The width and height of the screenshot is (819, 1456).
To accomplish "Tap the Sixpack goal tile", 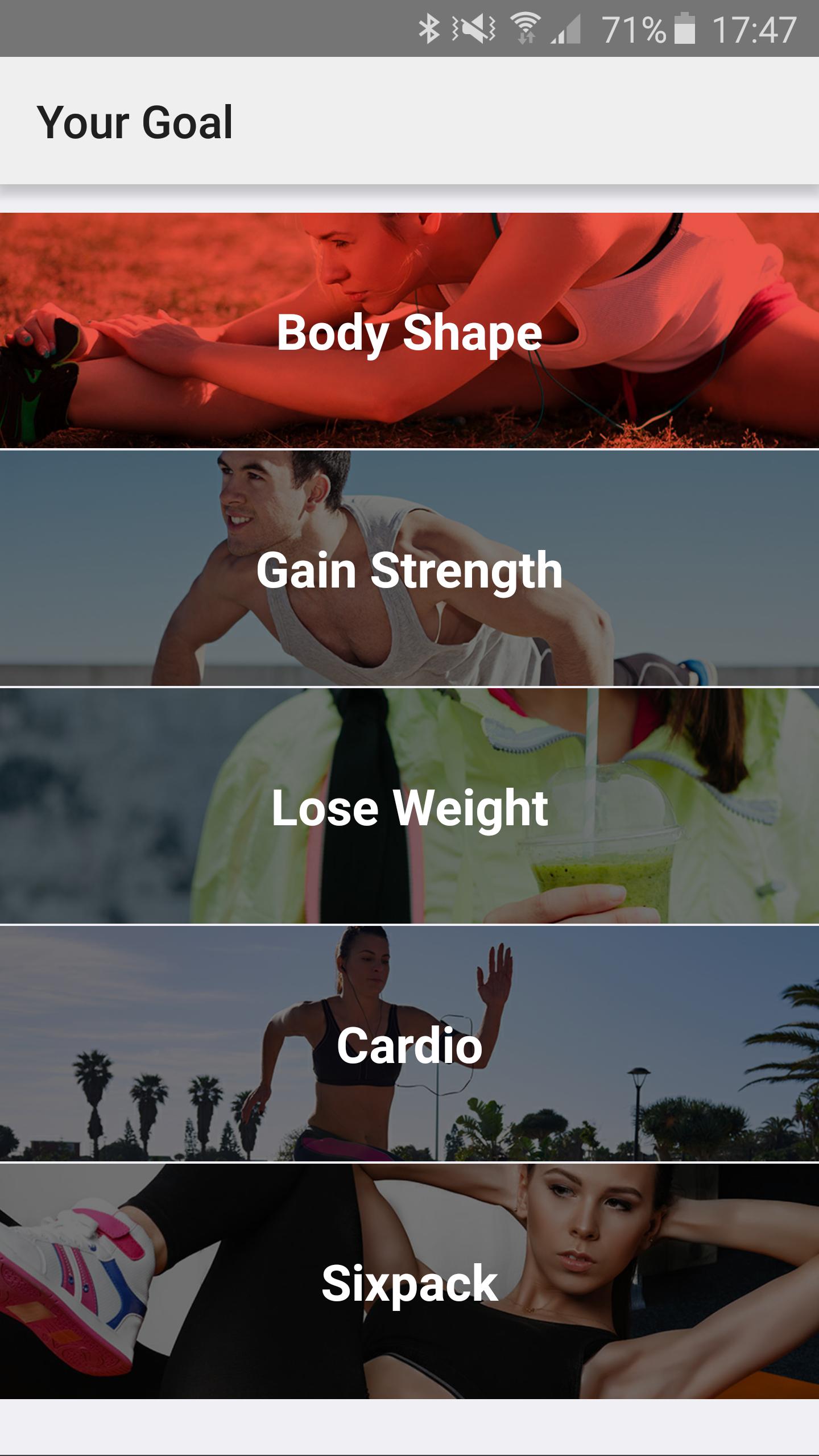I will tap(409, 1282).
